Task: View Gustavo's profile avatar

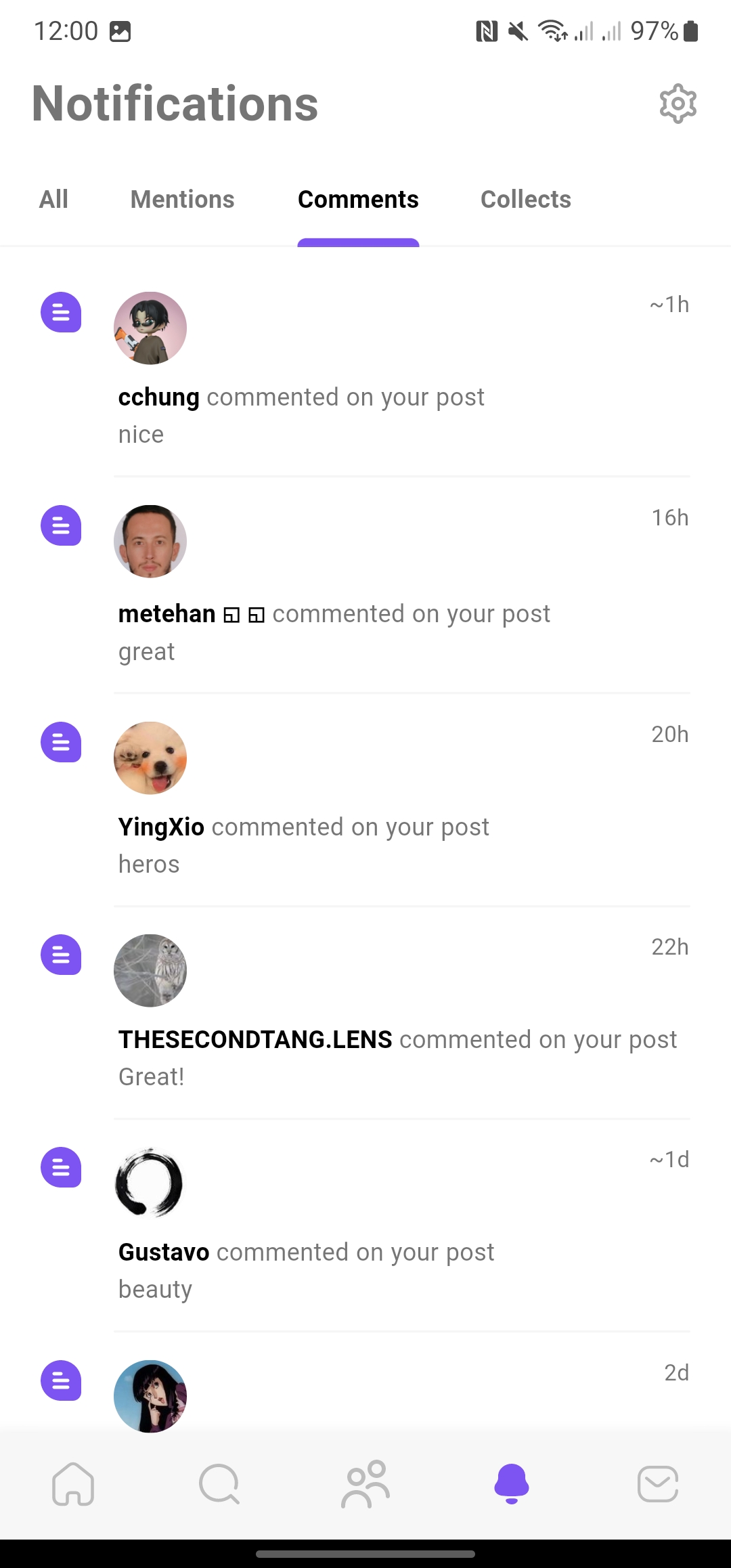Action: [150, 1183]
